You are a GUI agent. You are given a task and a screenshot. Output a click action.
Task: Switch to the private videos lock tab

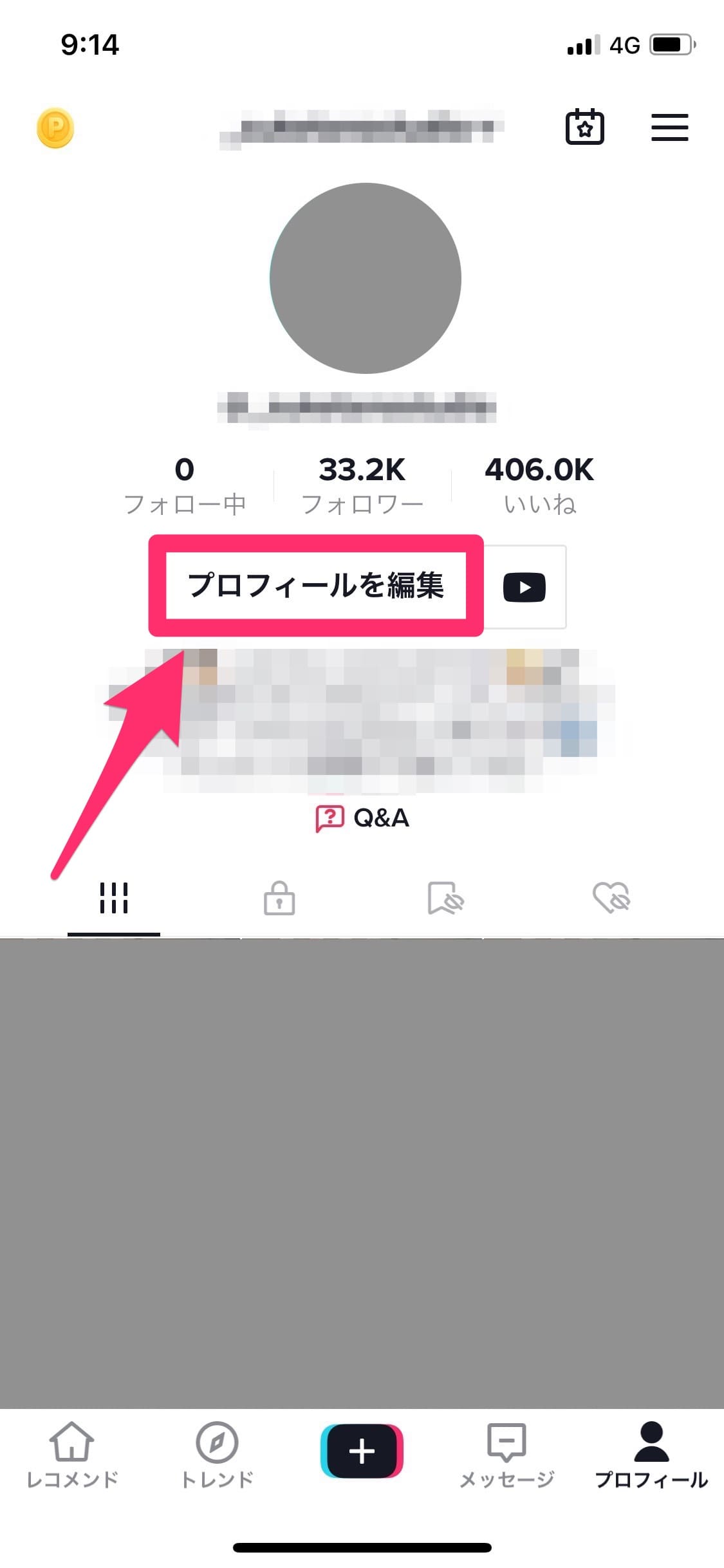(x=279, y=898)
